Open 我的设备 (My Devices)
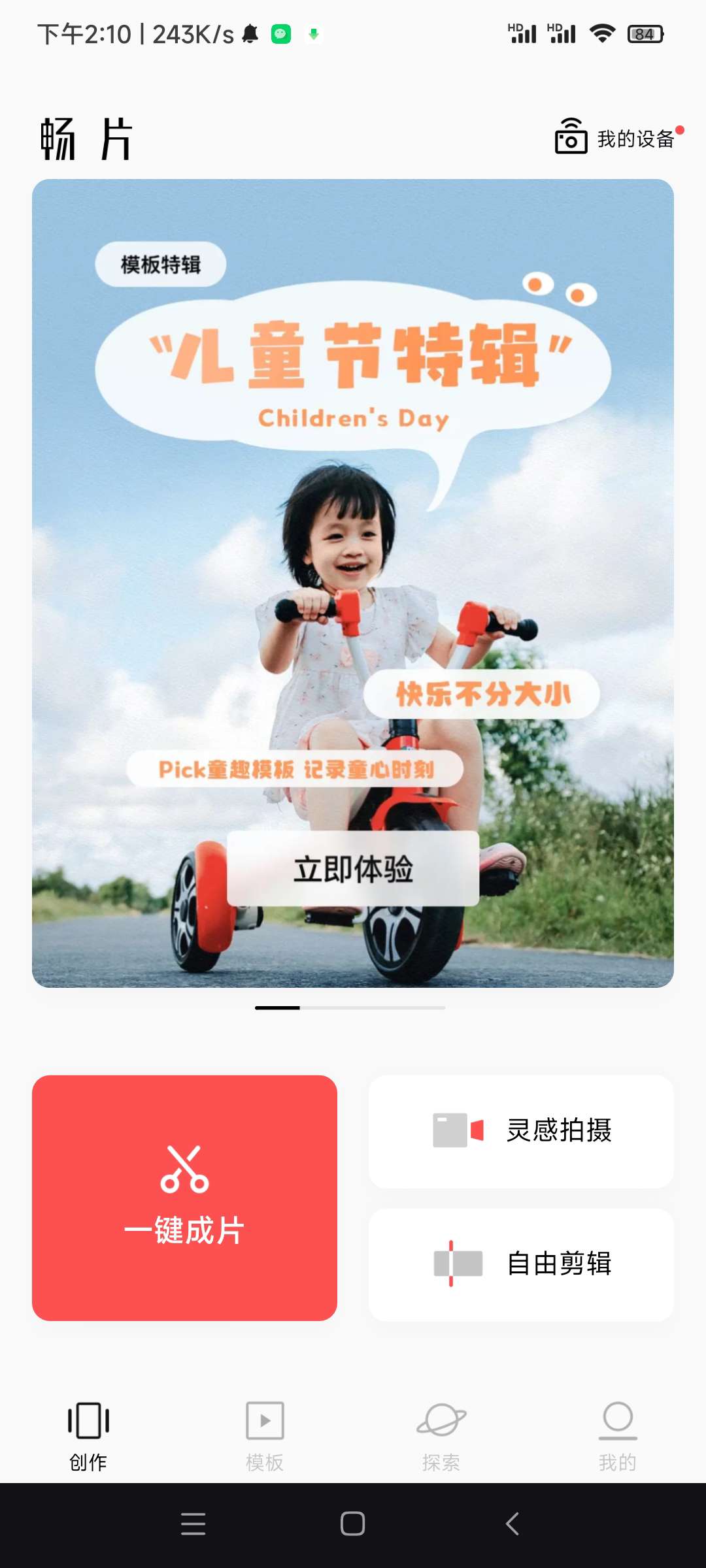 pyautogui.click(x=616, y=139)
